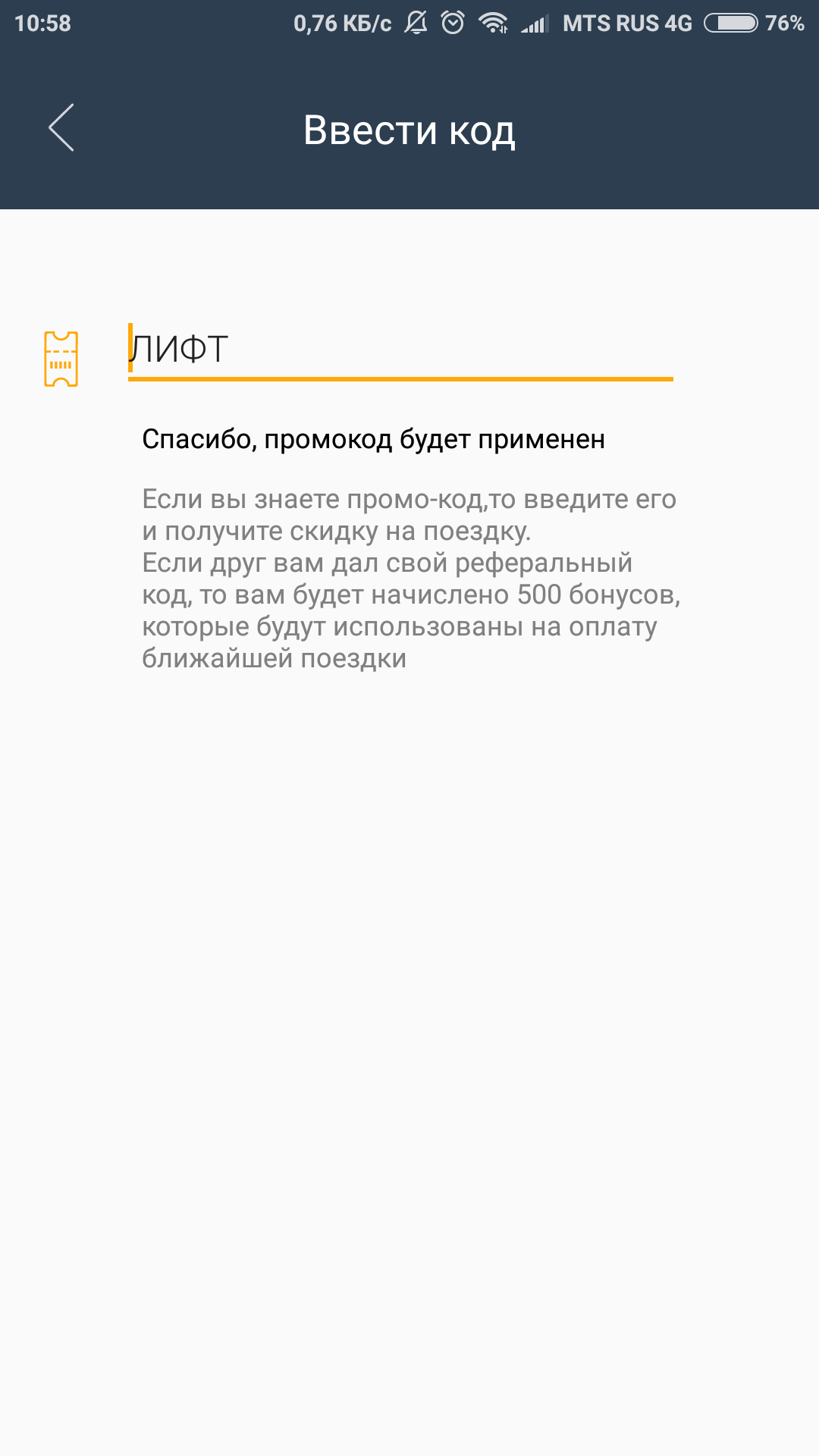Tap the promo code field containing ЛИФТ
The width and height of the screenshot is (819, 1456).
click(x=400, y=350)
